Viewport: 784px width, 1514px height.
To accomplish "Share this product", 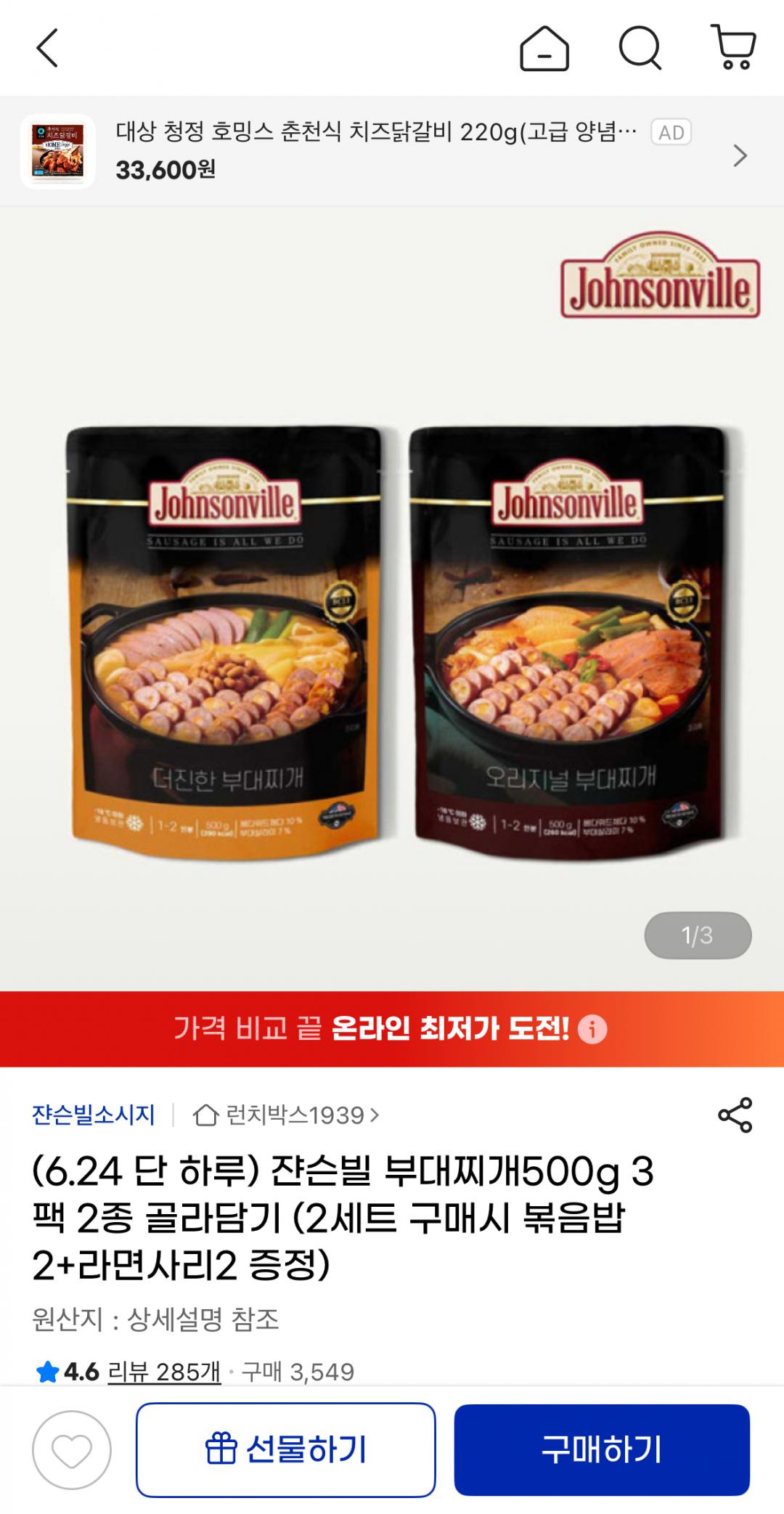I will pos(735,1115).
